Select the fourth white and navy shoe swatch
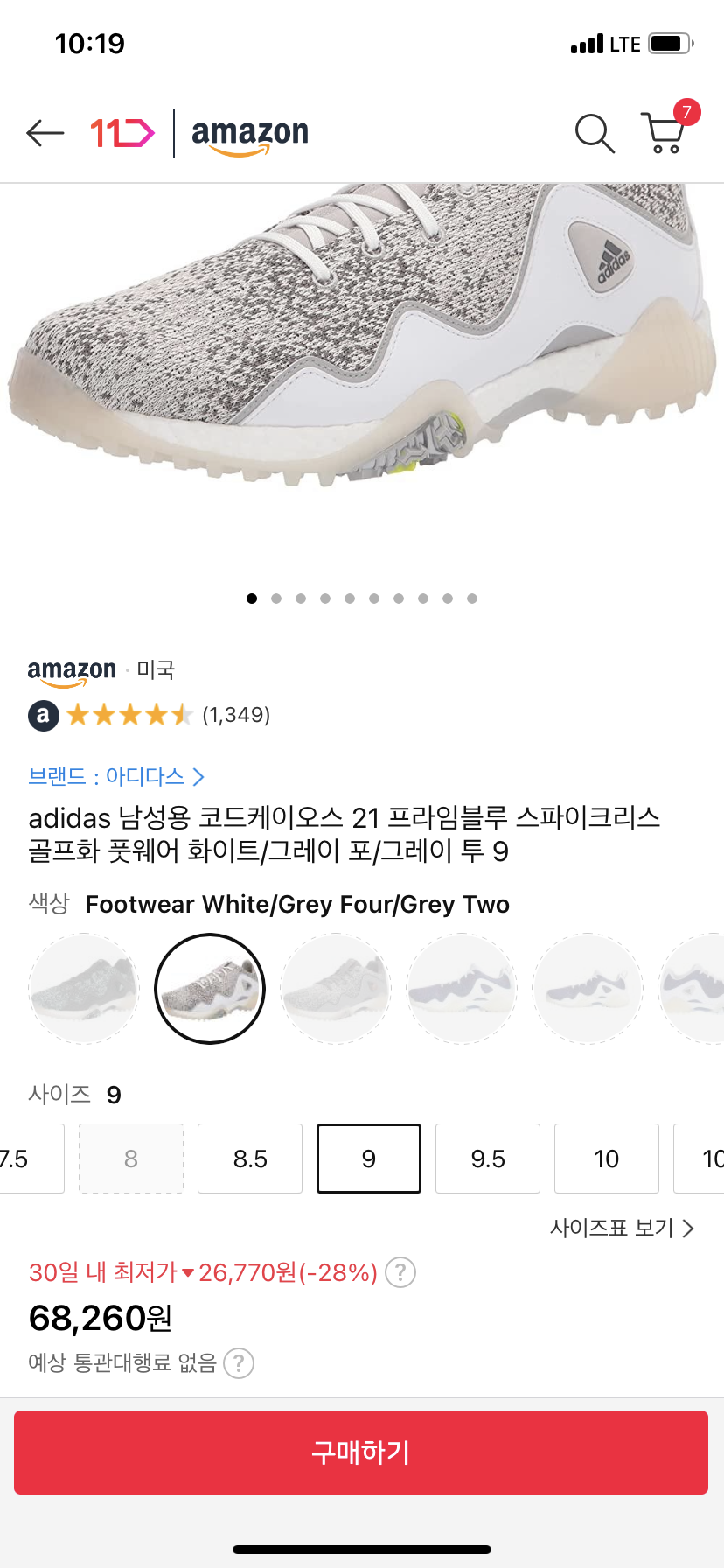This screenshot has width=724, height=1568. pos(462,989)
